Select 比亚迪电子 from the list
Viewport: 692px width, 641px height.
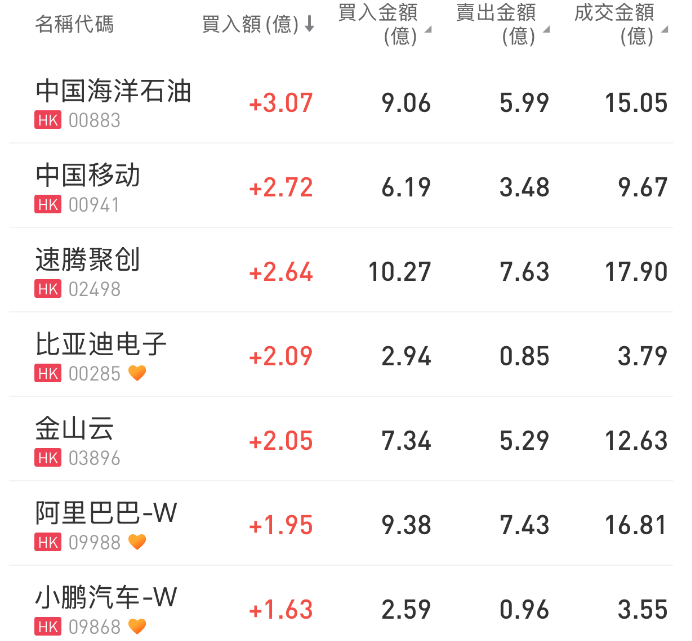point(101,345)
